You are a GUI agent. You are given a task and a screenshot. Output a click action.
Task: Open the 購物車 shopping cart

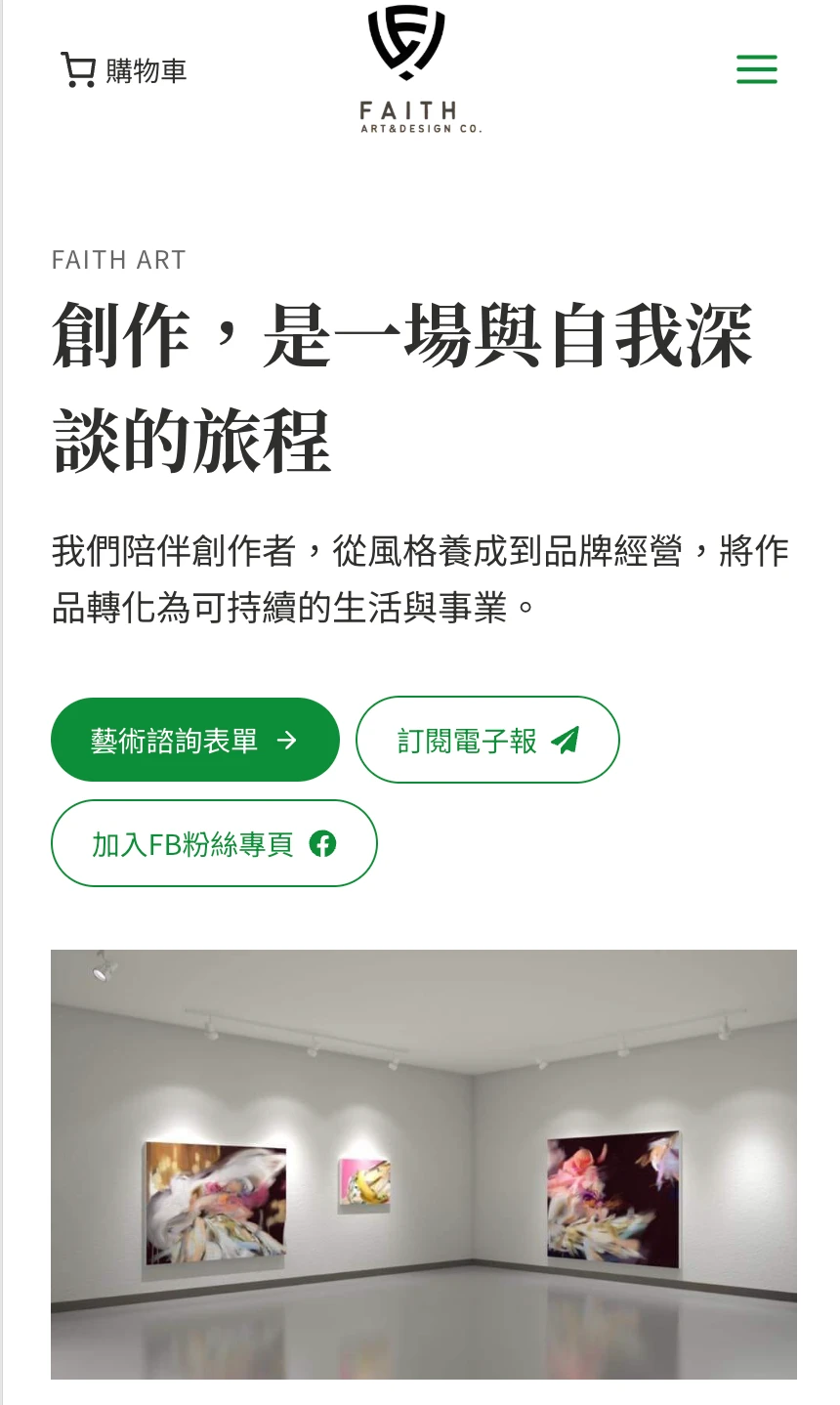click(124, 71)
